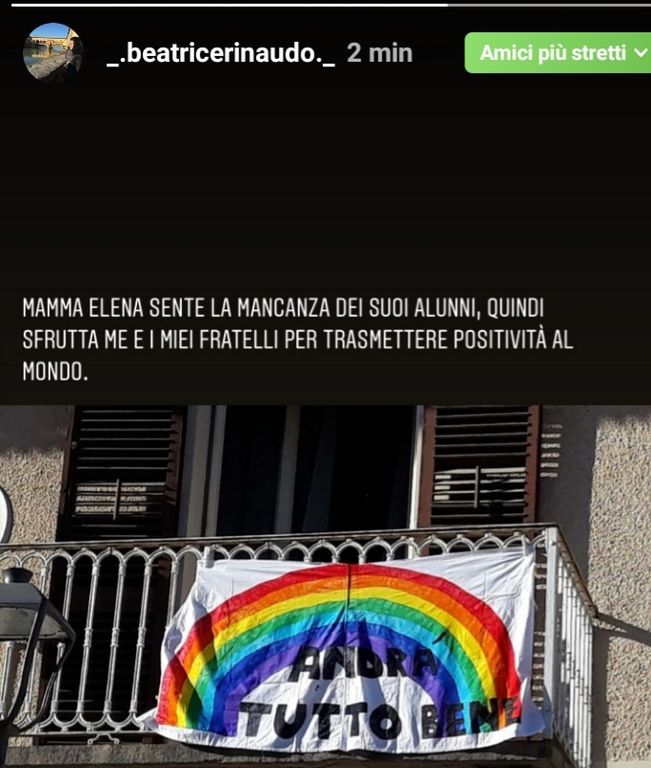This screenshot has height=768, width=651.
Task: Open _.beatricerinaudo._ profile picture
Action: click(x=52, y=52)
